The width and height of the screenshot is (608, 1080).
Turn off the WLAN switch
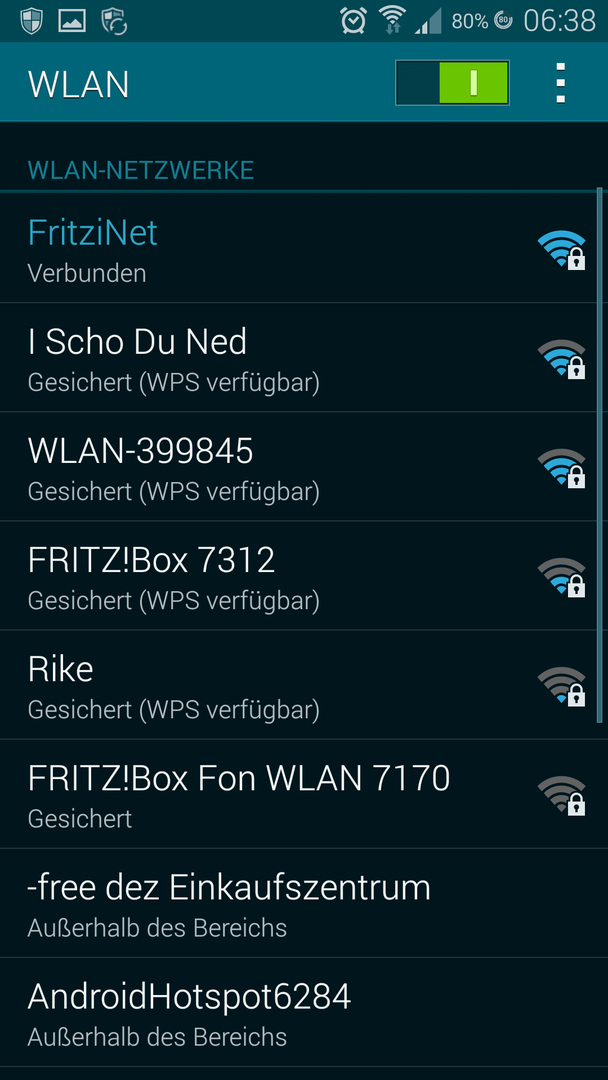(x=452, y=83)
